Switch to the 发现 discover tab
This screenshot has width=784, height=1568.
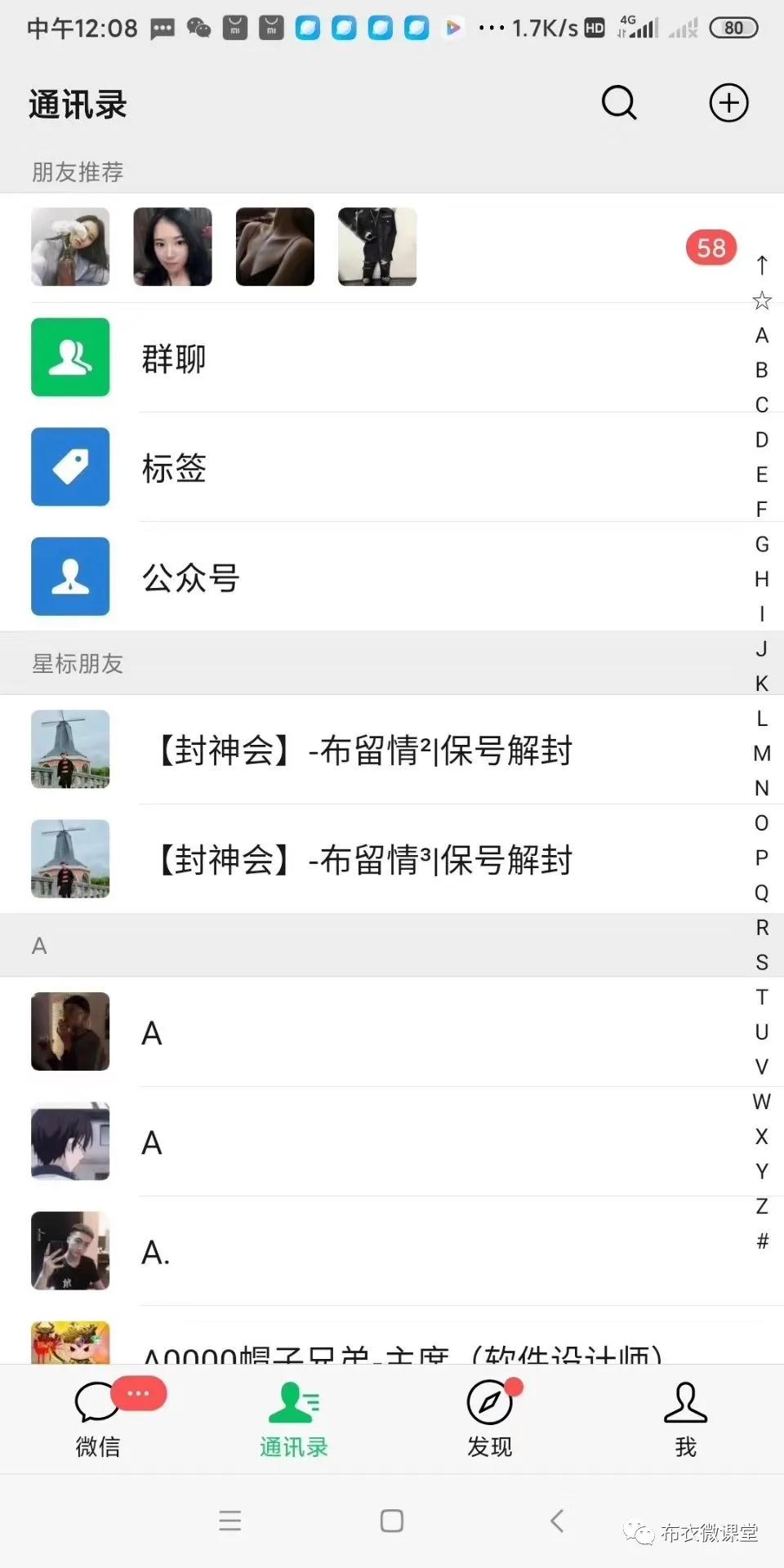coord(490,1419)
